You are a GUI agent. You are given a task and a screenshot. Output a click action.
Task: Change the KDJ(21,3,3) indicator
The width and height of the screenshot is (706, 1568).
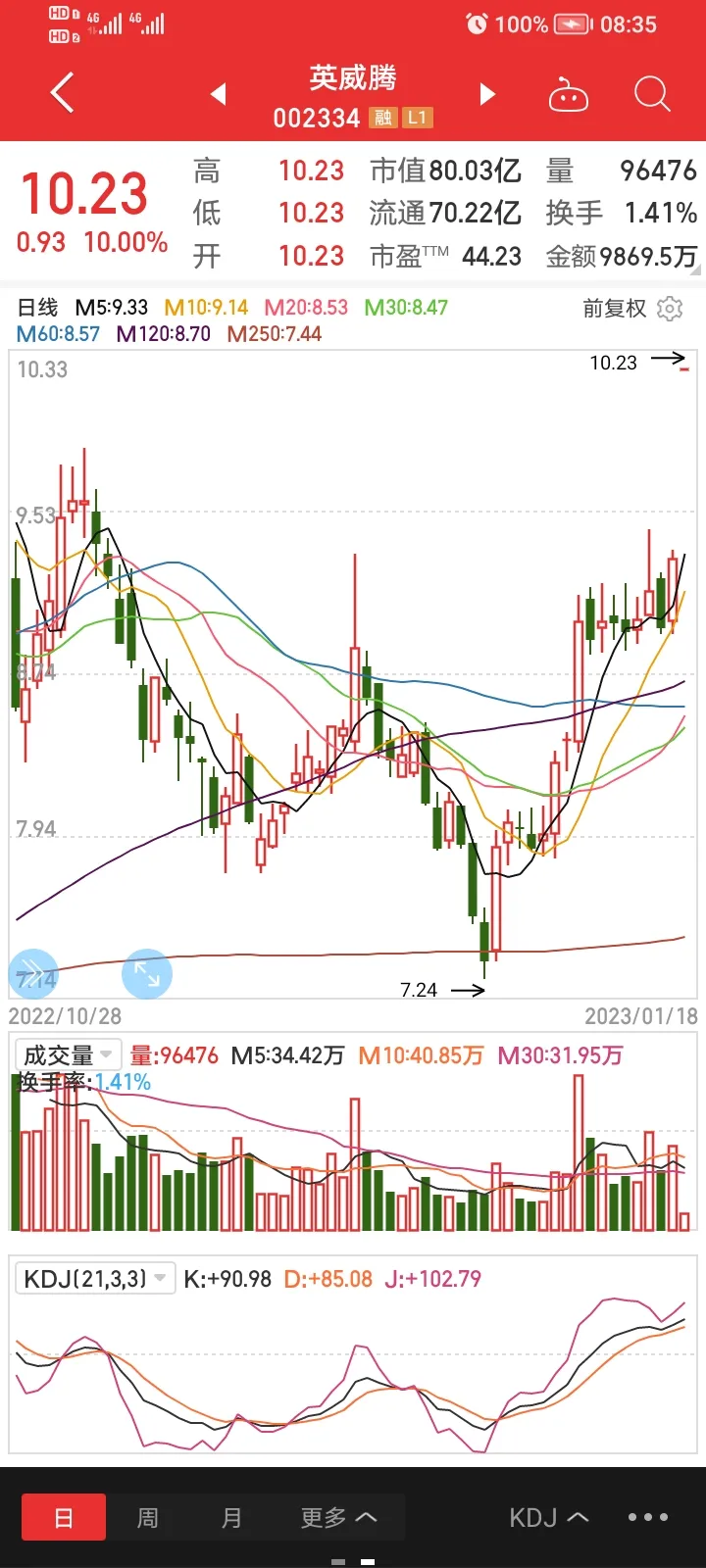point(95,1278)
